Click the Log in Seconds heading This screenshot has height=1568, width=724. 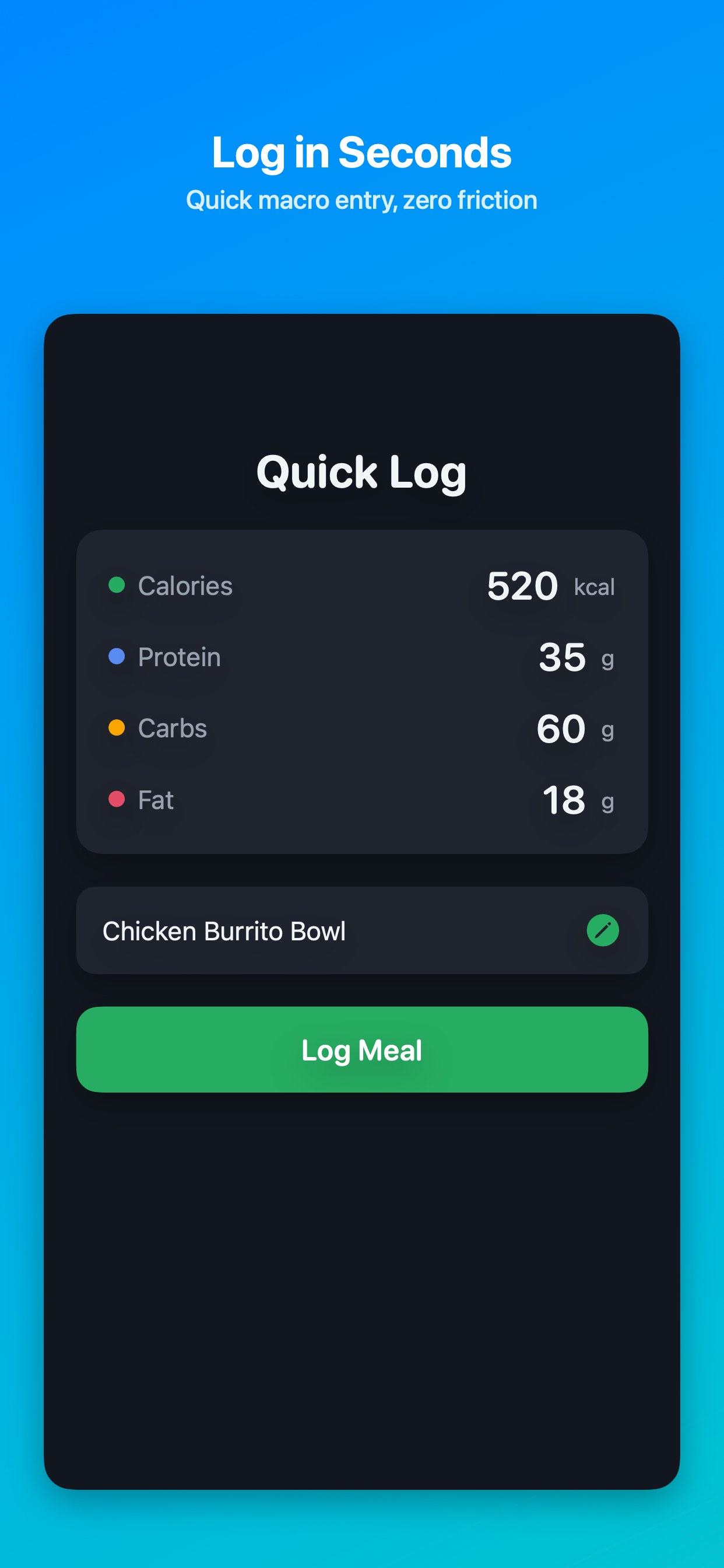[362, 152]
